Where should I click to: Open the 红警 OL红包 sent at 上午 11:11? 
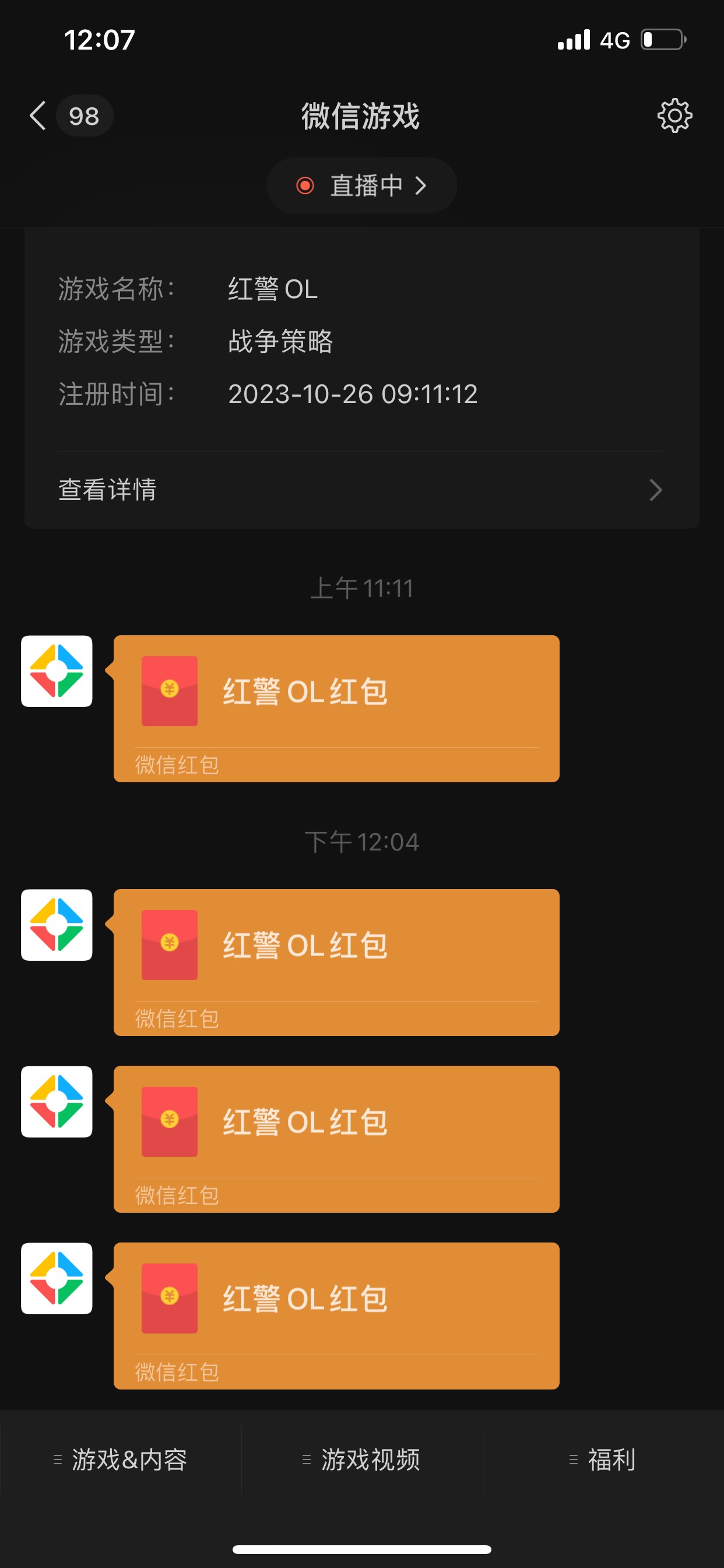click(x=336, y=708)
